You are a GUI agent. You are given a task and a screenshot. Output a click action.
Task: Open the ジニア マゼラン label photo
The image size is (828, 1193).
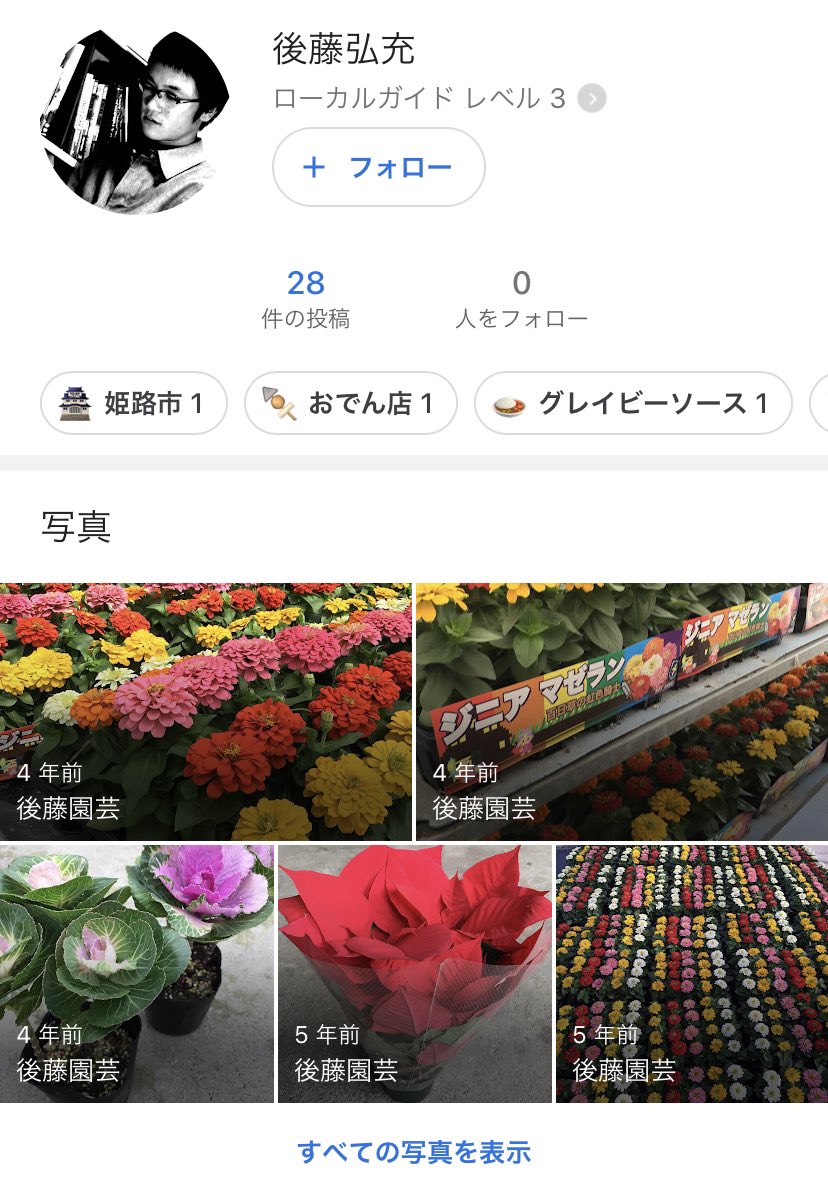pos(622,711)
